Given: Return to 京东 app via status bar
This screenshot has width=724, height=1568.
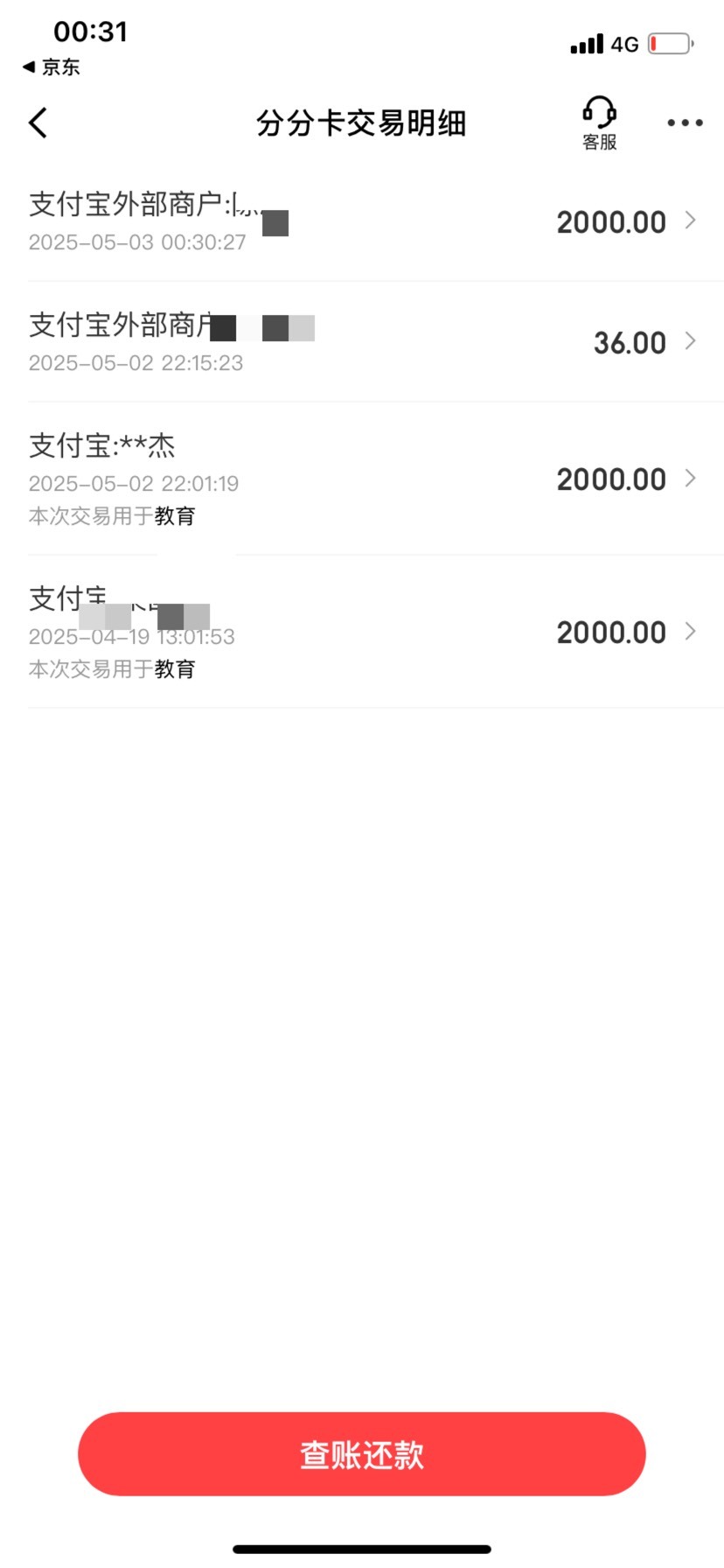Looking at the screenshot, I should (x=52, y=66).
